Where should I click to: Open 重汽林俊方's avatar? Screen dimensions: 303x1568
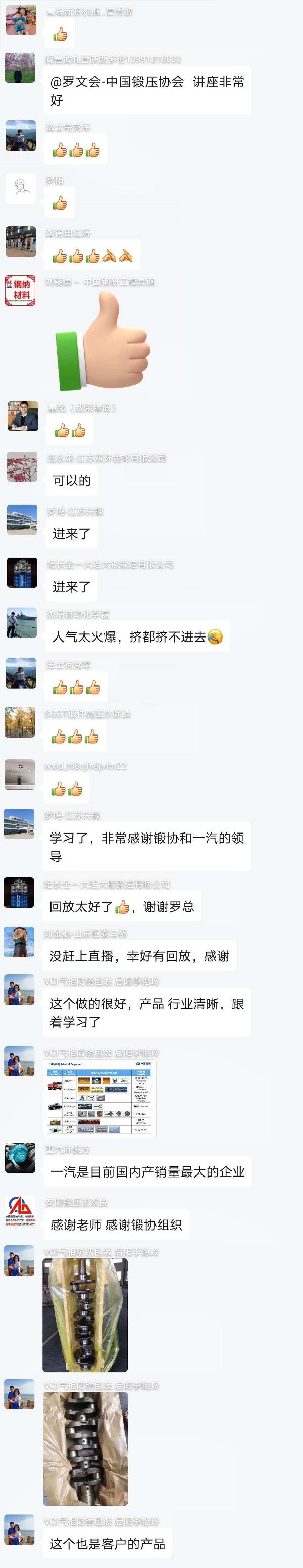(x=21, y=1157)
